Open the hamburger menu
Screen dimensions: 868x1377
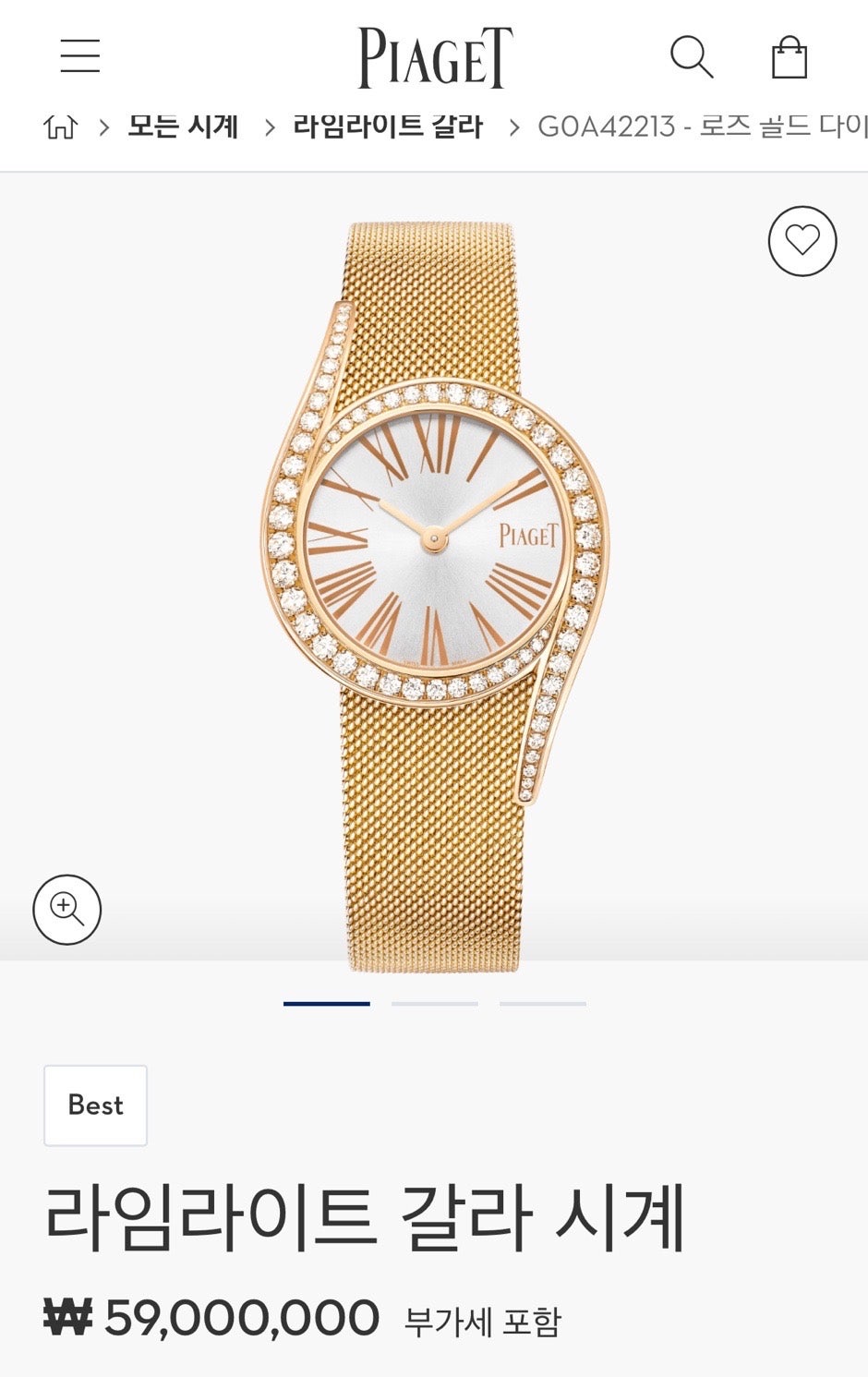80,56
